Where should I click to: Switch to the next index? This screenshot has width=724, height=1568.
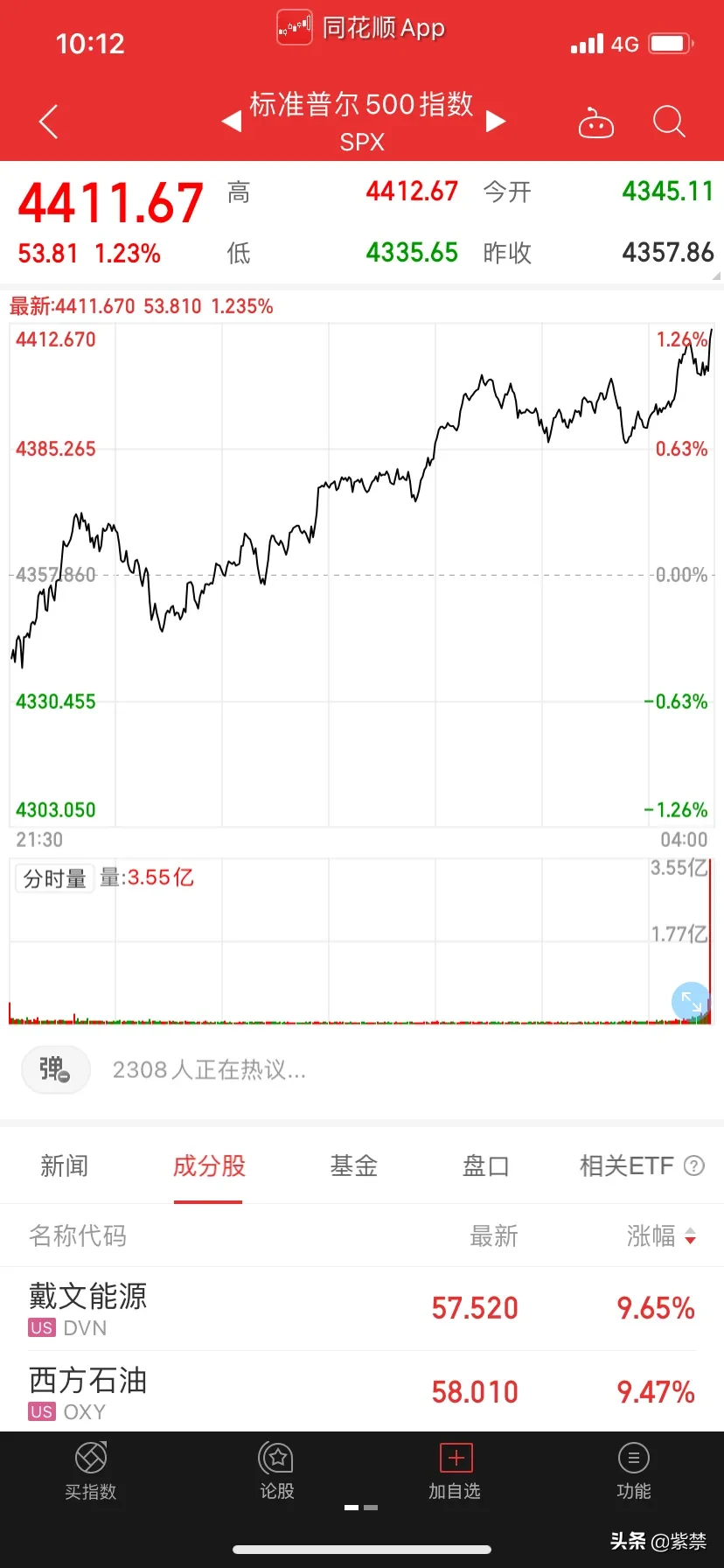click(496, 121)
